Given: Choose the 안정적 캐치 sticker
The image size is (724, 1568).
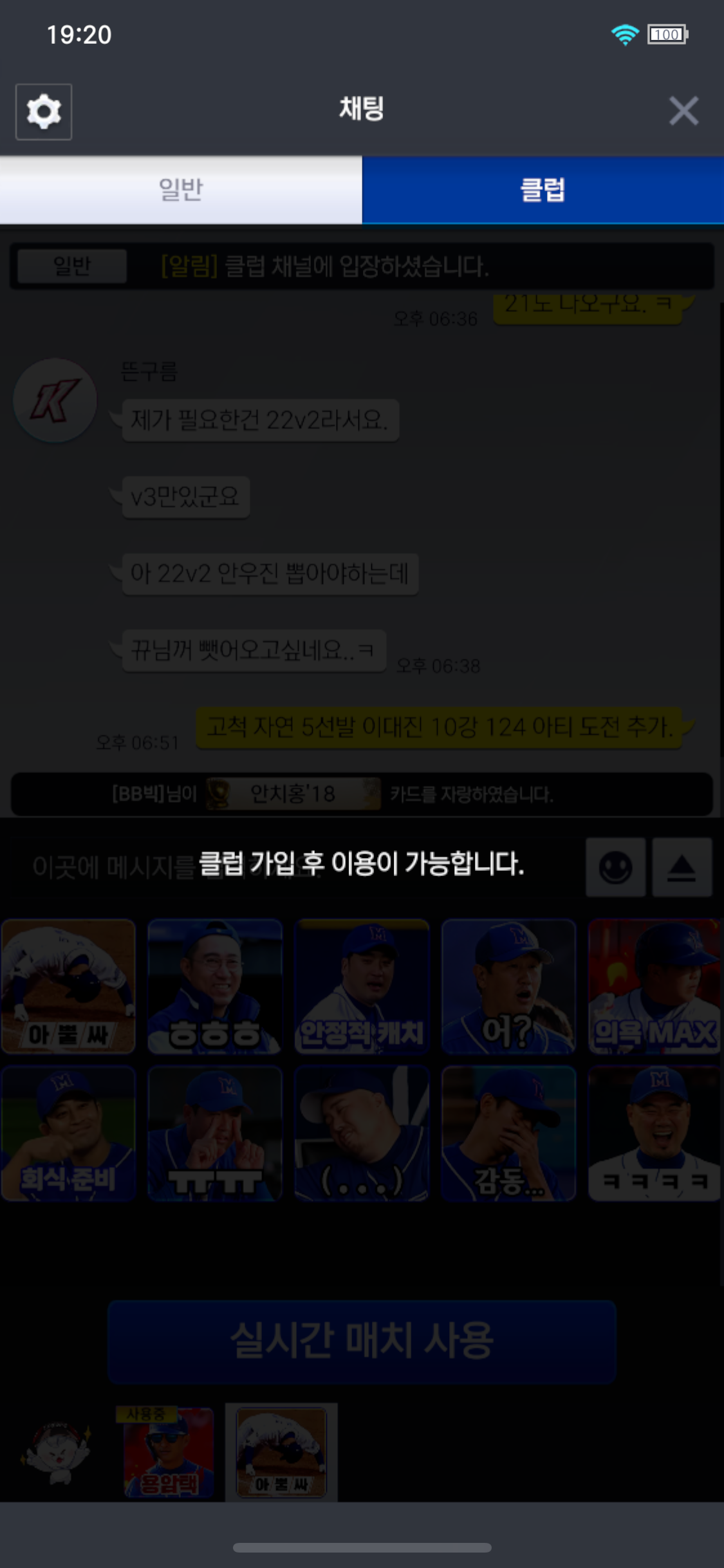Looking at the screenshot, I should pyautogui.click(x=362, y=986).
